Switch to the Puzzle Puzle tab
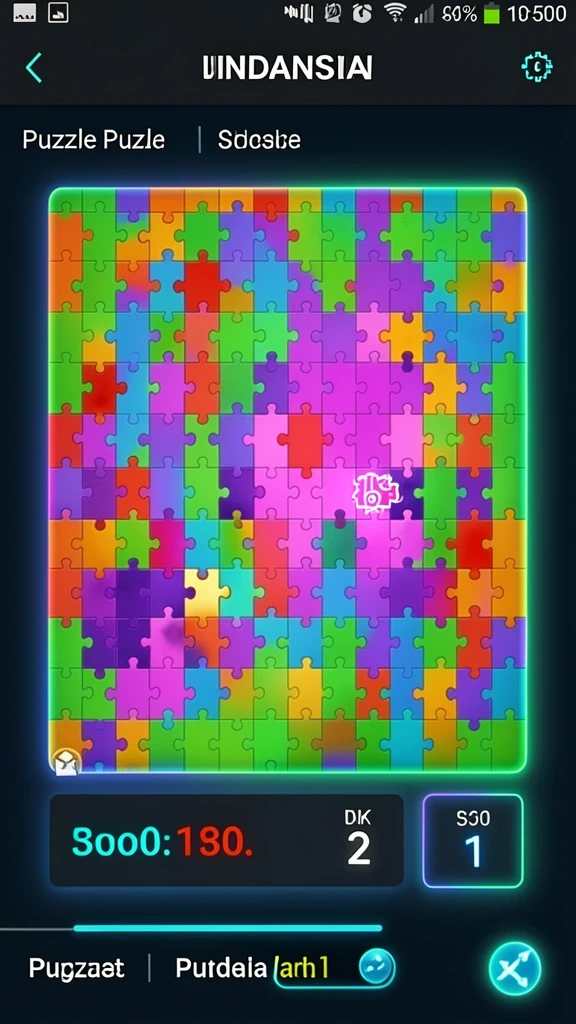Image resolution: width=576 pixels, height=1024 pixels. tap(93, 140)
